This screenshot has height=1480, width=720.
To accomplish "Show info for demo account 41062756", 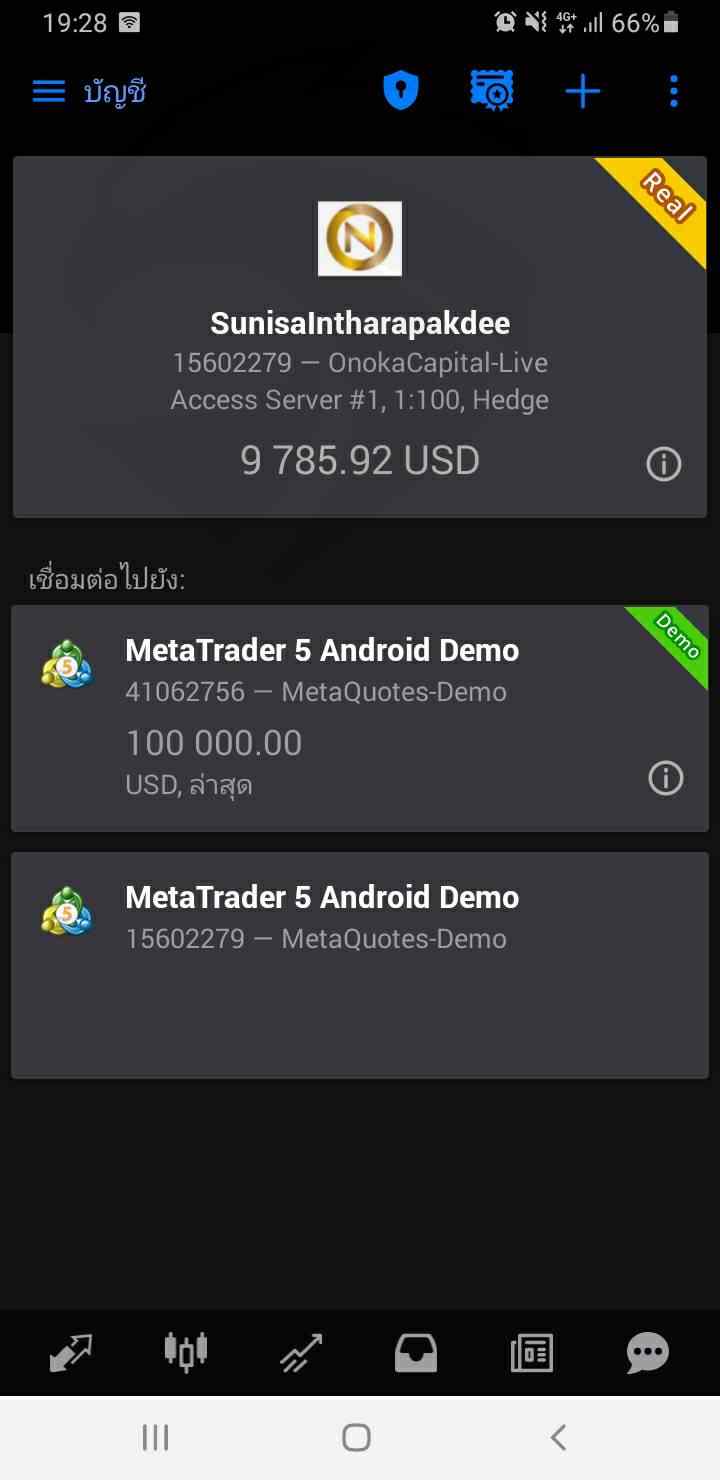I will (666, 778).
